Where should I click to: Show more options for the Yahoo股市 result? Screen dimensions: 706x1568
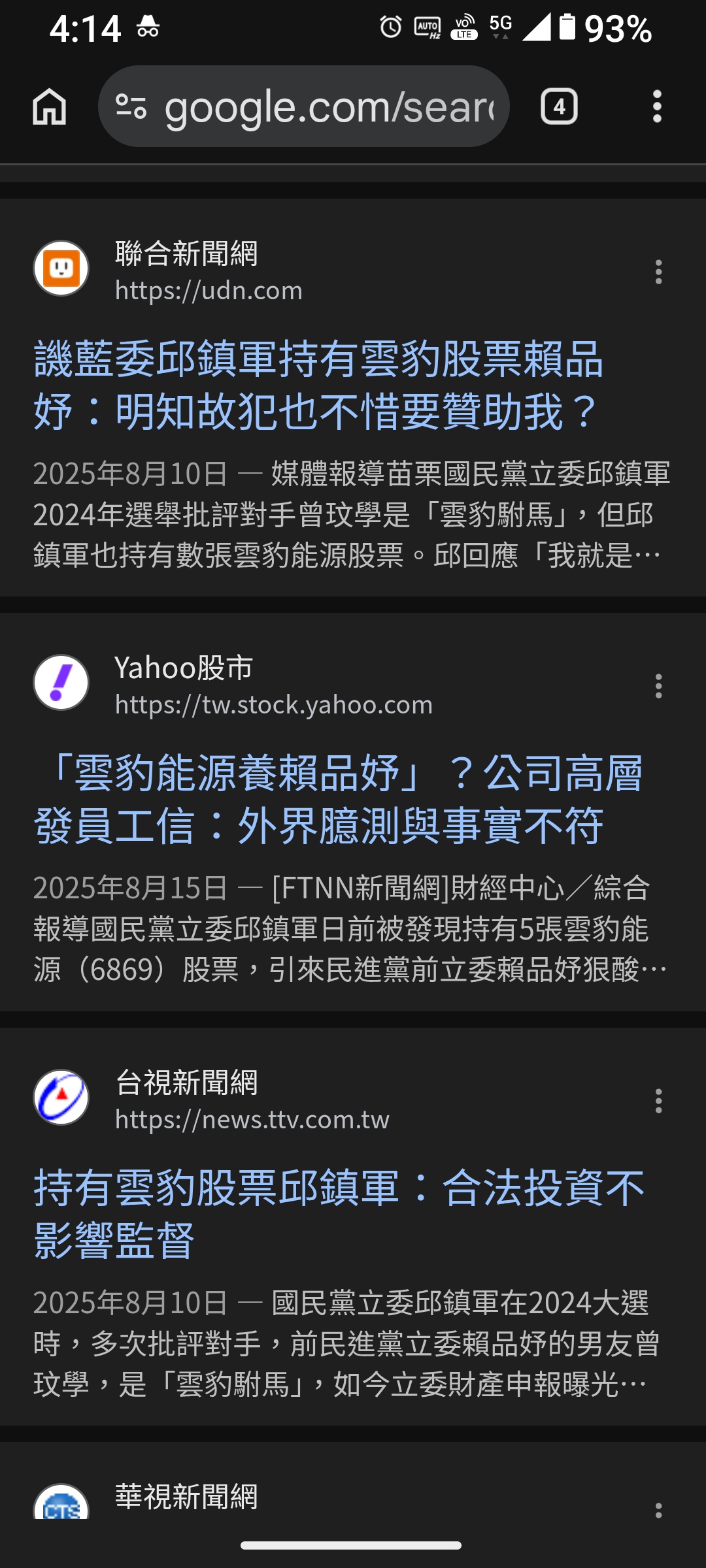(658, 686)
